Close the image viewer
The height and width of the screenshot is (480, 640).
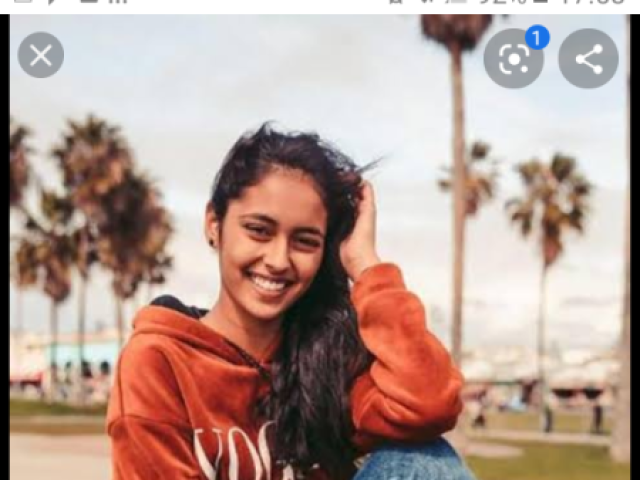(x=41, y=56)
